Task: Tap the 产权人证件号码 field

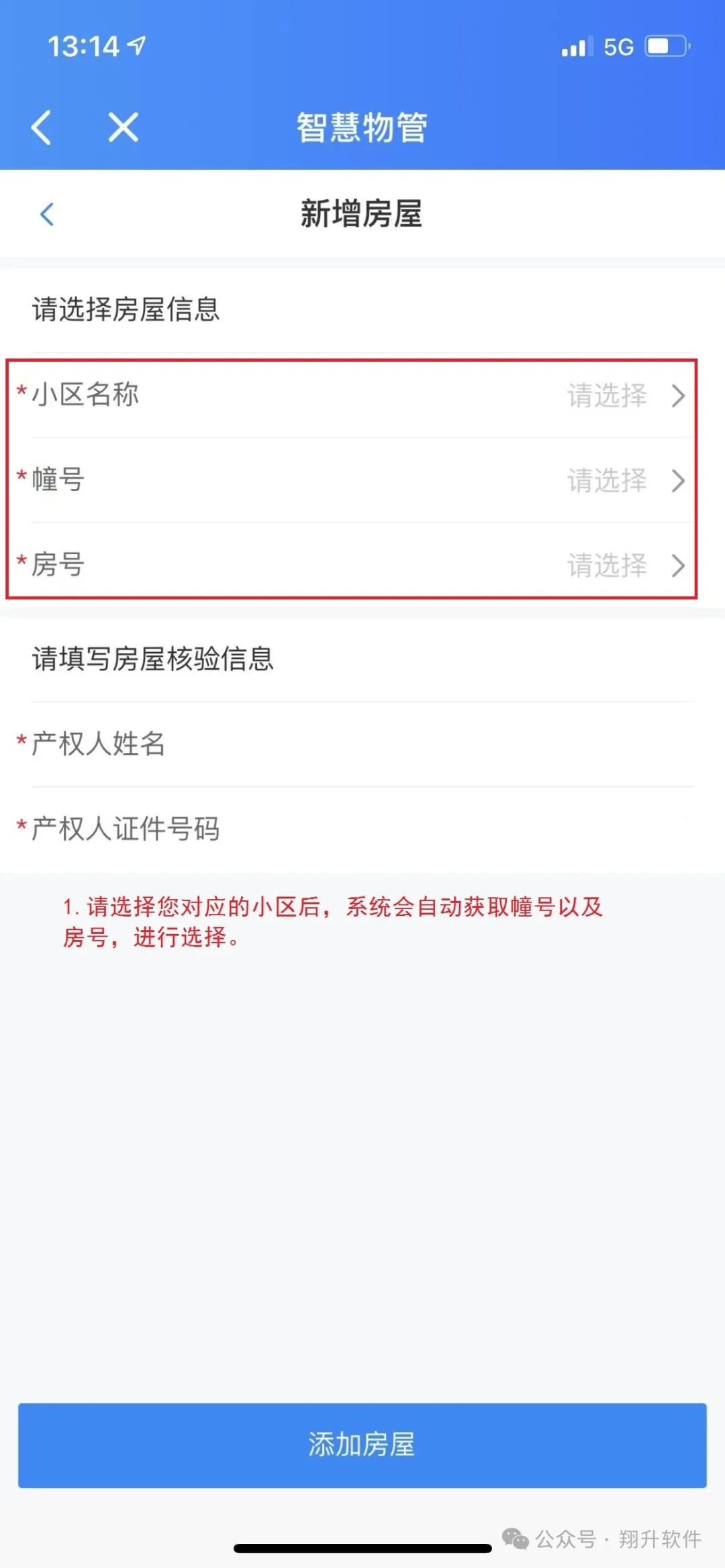Action: (456, 829)
